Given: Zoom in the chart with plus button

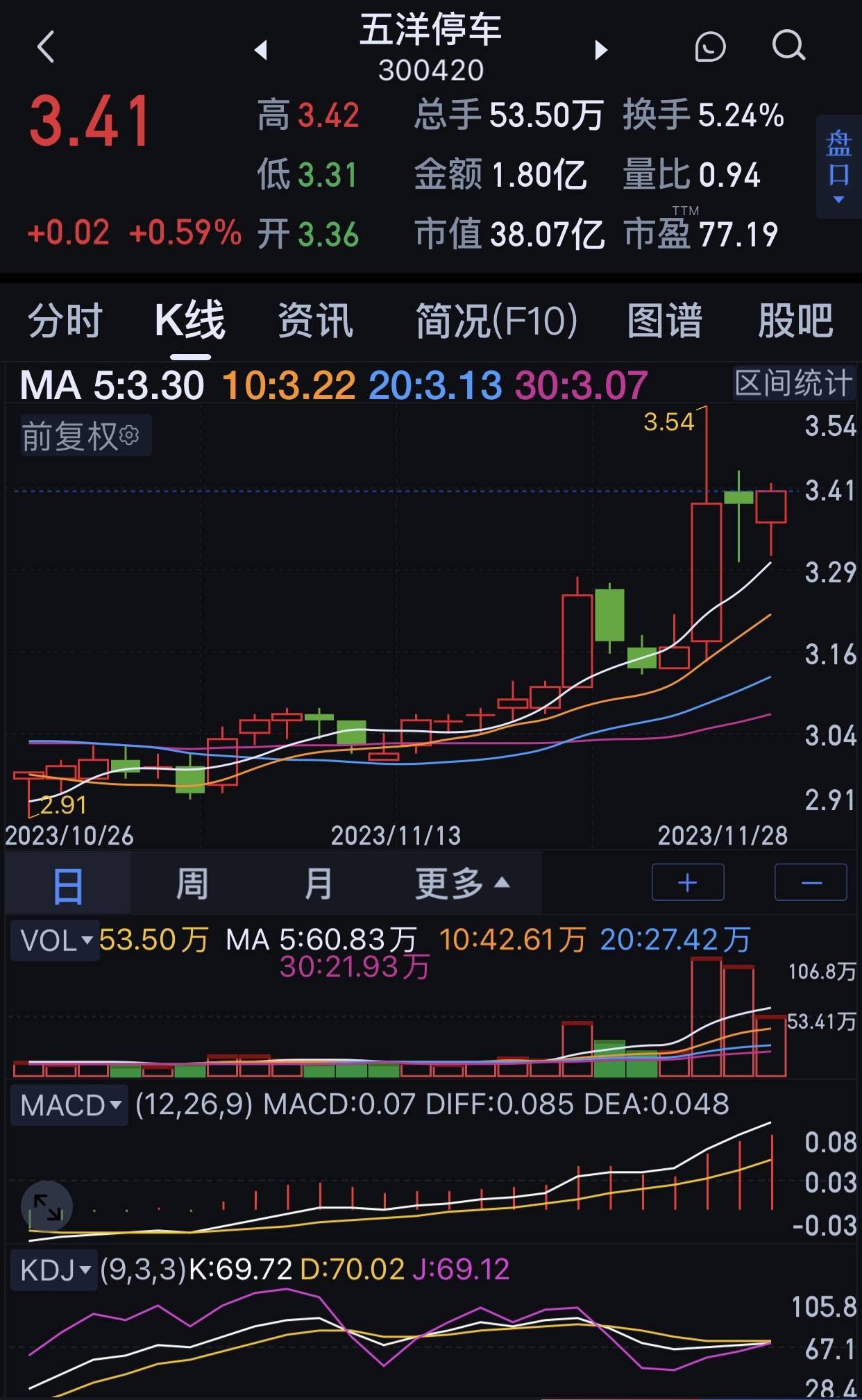Looking at the screenshot, I should [688, 882].
